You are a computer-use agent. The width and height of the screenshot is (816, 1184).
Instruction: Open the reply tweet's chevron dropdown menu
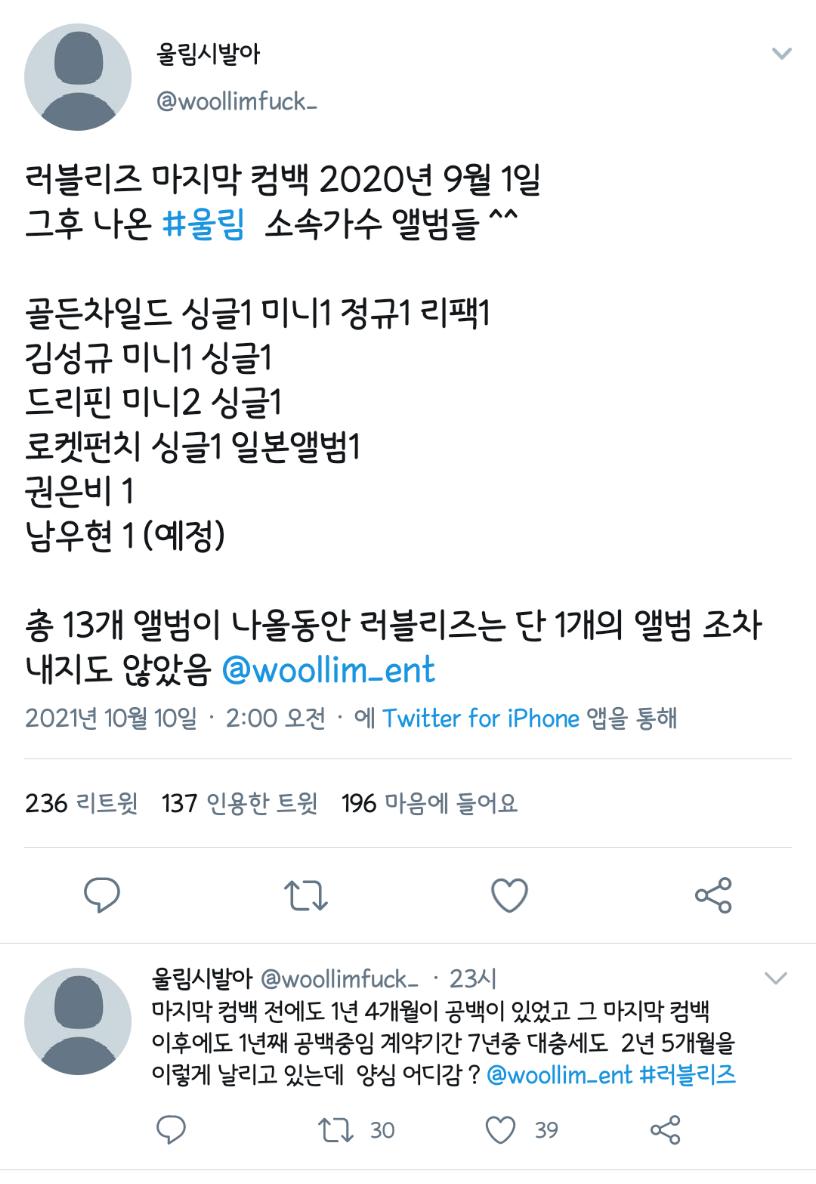pyautogui.click(x=775, y=977)
